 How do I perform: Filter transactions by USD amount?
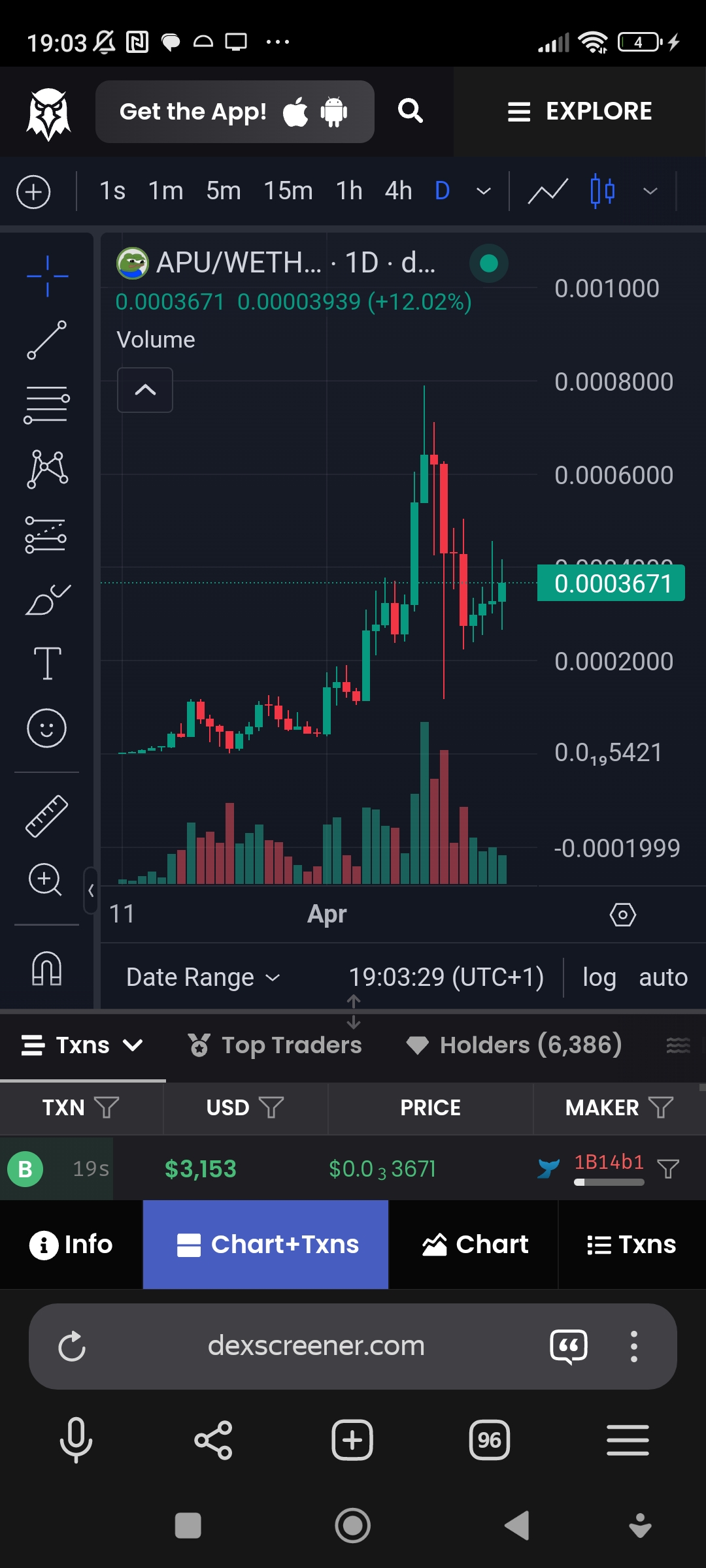coord(271,1107)
